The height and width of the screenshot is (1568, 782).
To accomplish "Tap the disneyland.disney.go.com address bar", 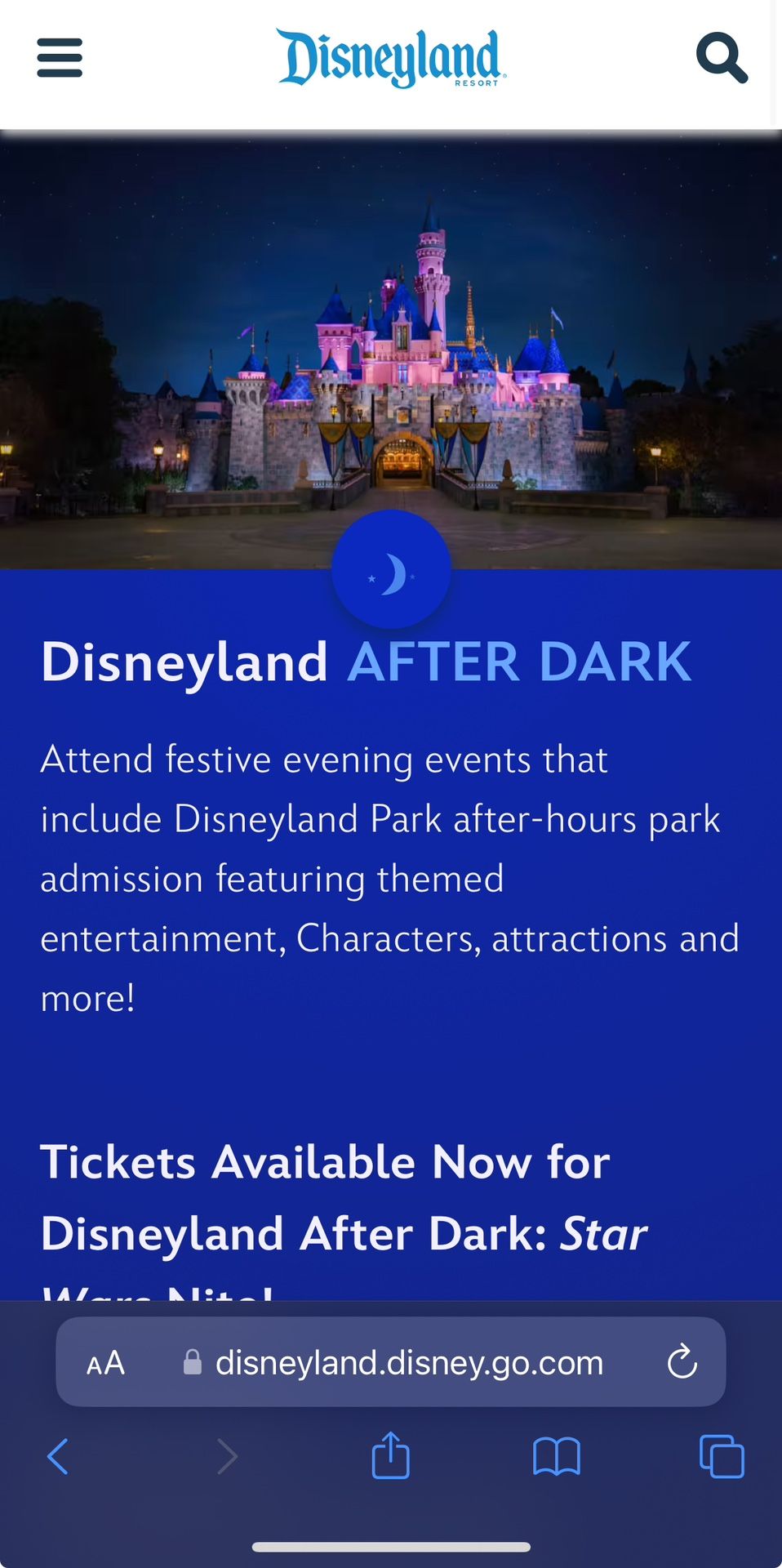I will click(x=408, y=1361).
